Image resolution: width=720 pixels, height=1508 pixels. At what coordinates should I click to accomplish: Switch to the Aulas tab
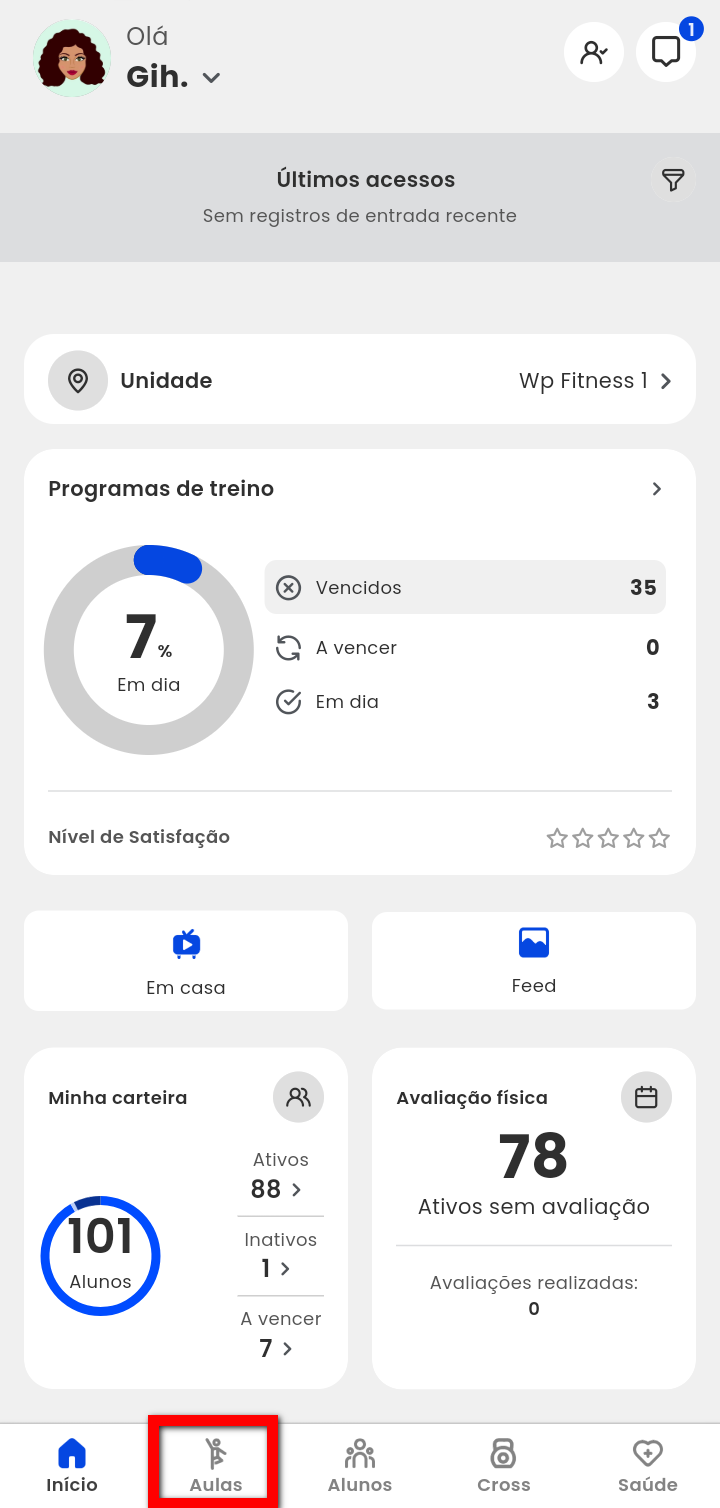click(216, 1465)
